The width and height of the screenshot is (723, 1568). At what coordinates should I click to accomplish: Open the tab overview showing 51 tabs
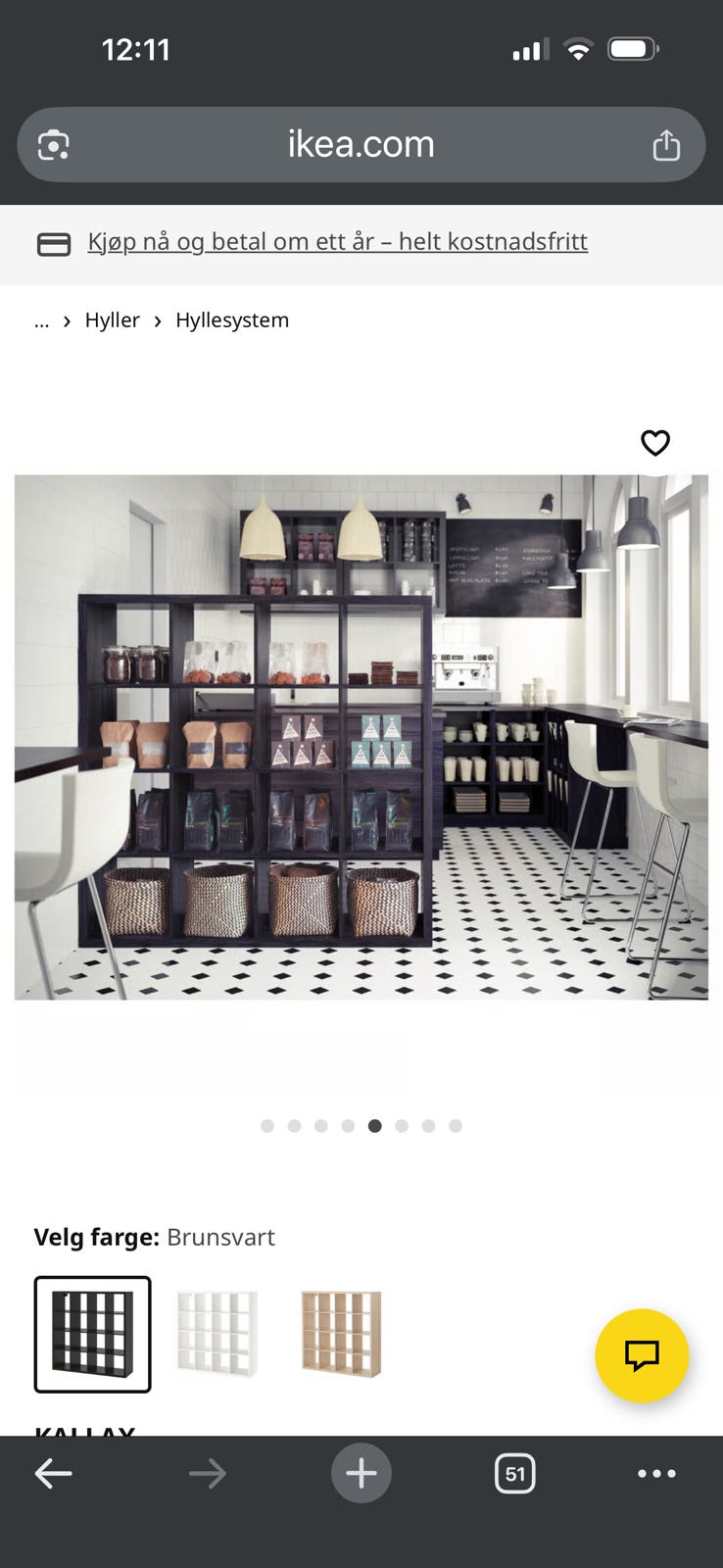pos(515,1473)
